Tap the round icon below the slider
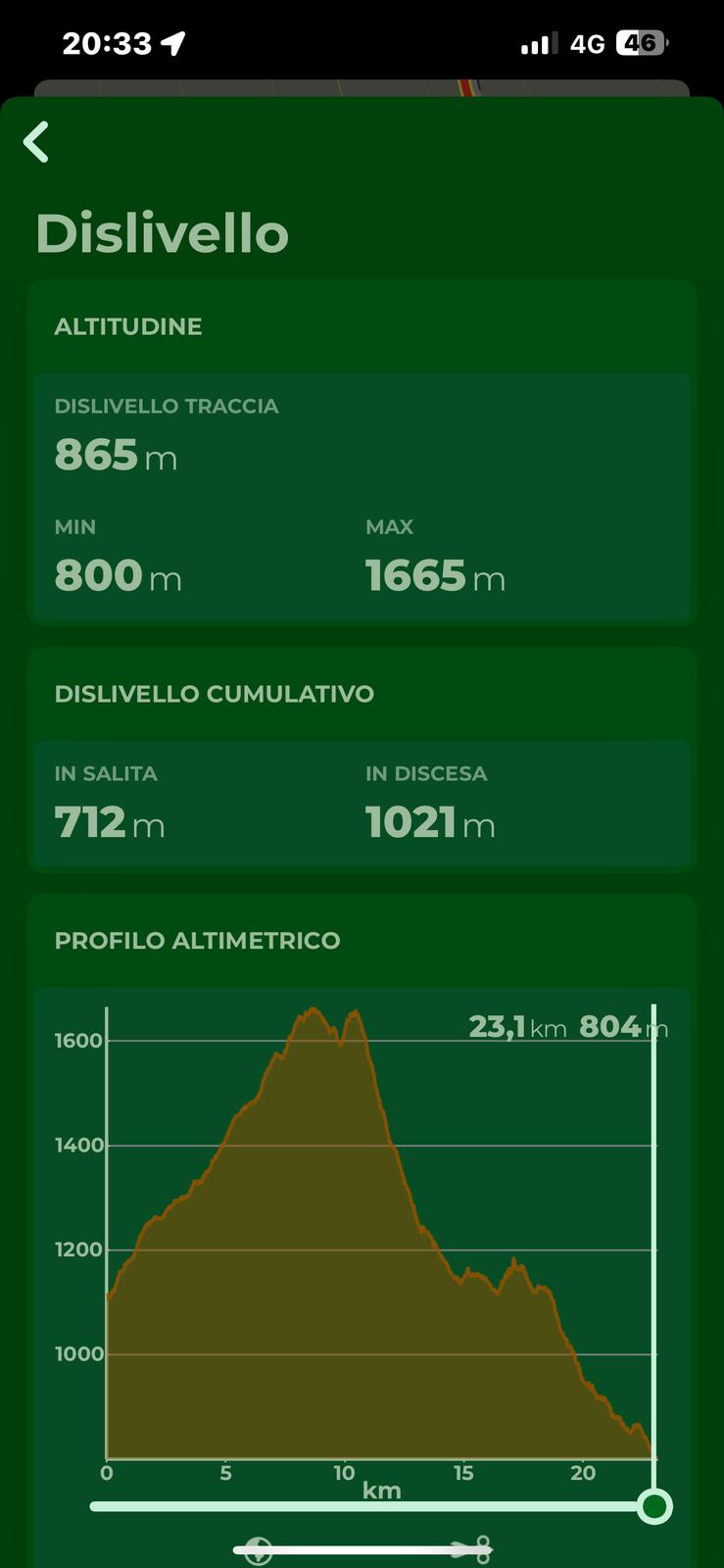This screenshot has height=1568, width=724. point(259,1550)
